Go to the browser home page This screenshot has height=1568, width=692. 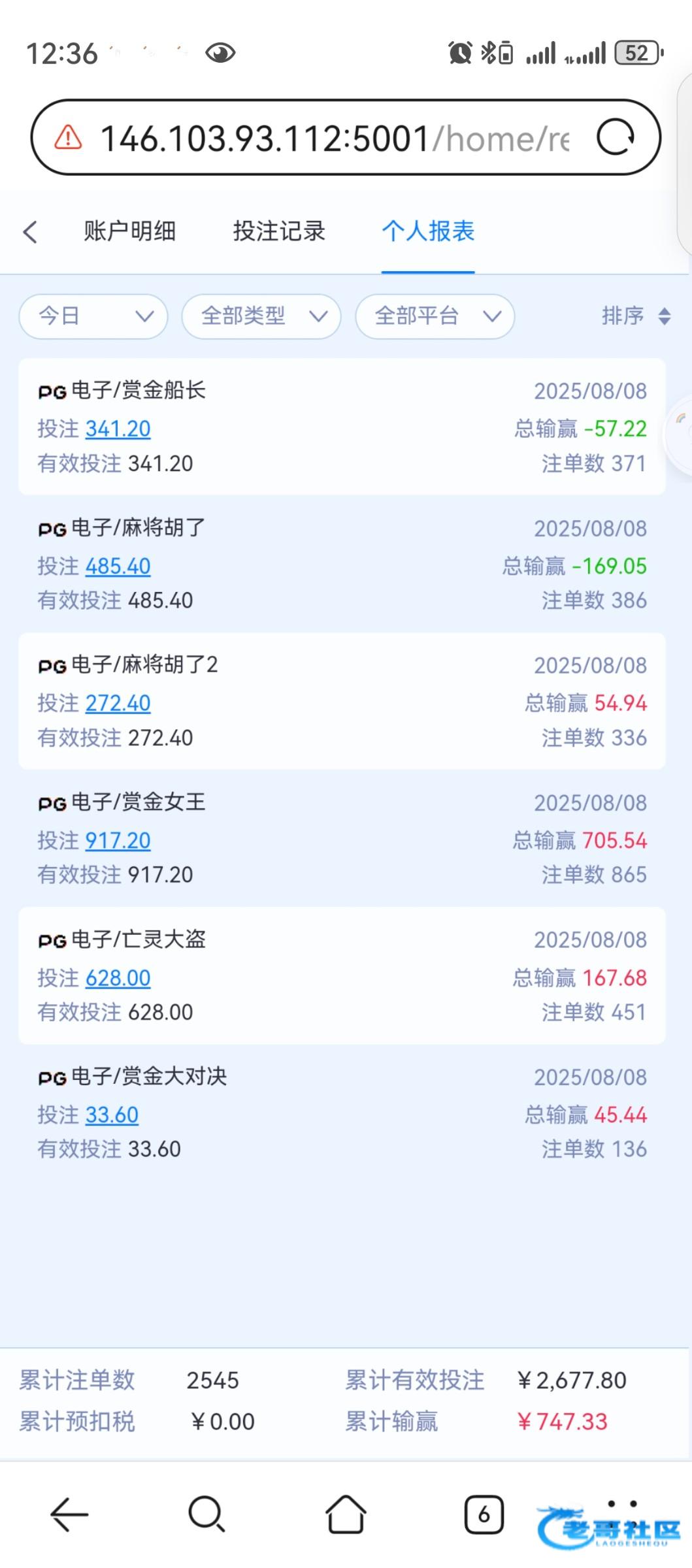point(345,1514)
